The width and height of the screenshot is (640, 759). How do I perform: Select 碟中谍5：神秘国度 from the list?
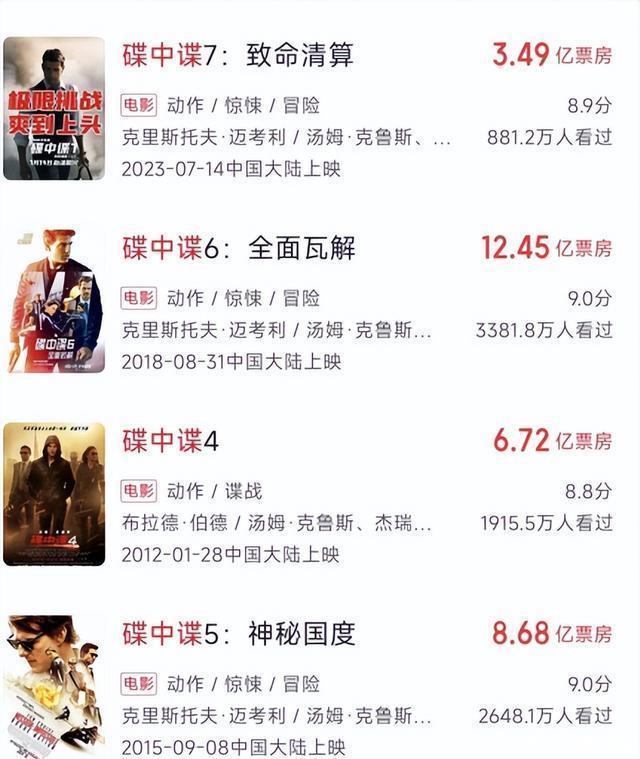(239, 633)
